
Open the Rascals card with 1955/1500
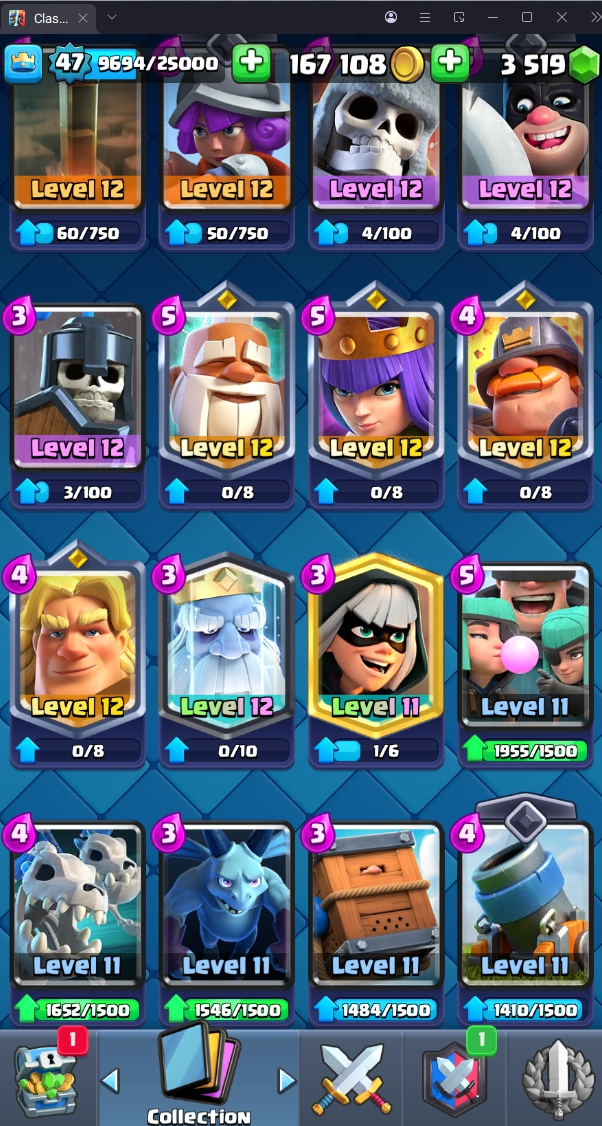[x=524, y=640]
